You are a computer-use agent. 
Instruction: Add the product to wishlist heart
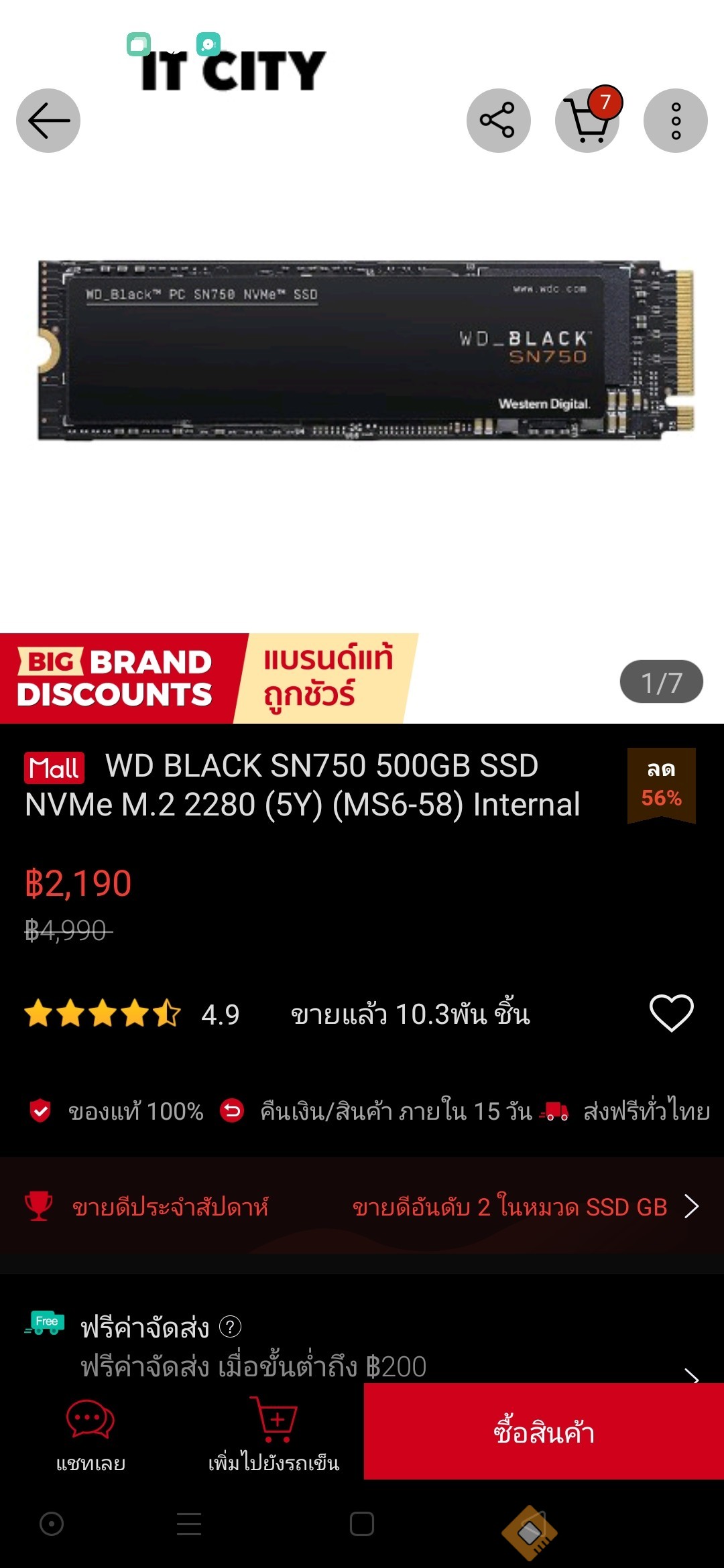(671, 1012)
